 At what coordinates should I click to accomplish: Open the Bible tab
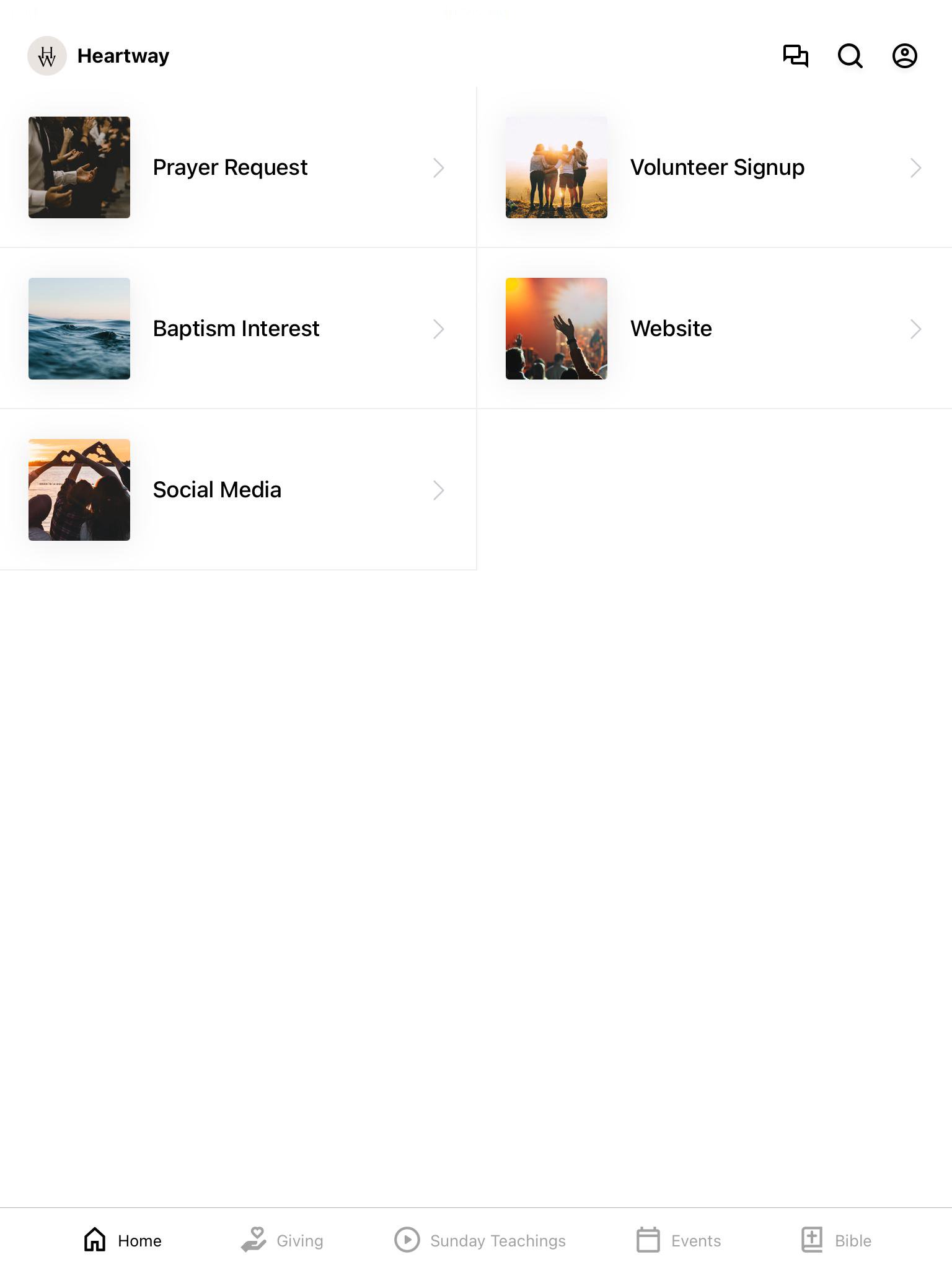[x=836, y=1240]
